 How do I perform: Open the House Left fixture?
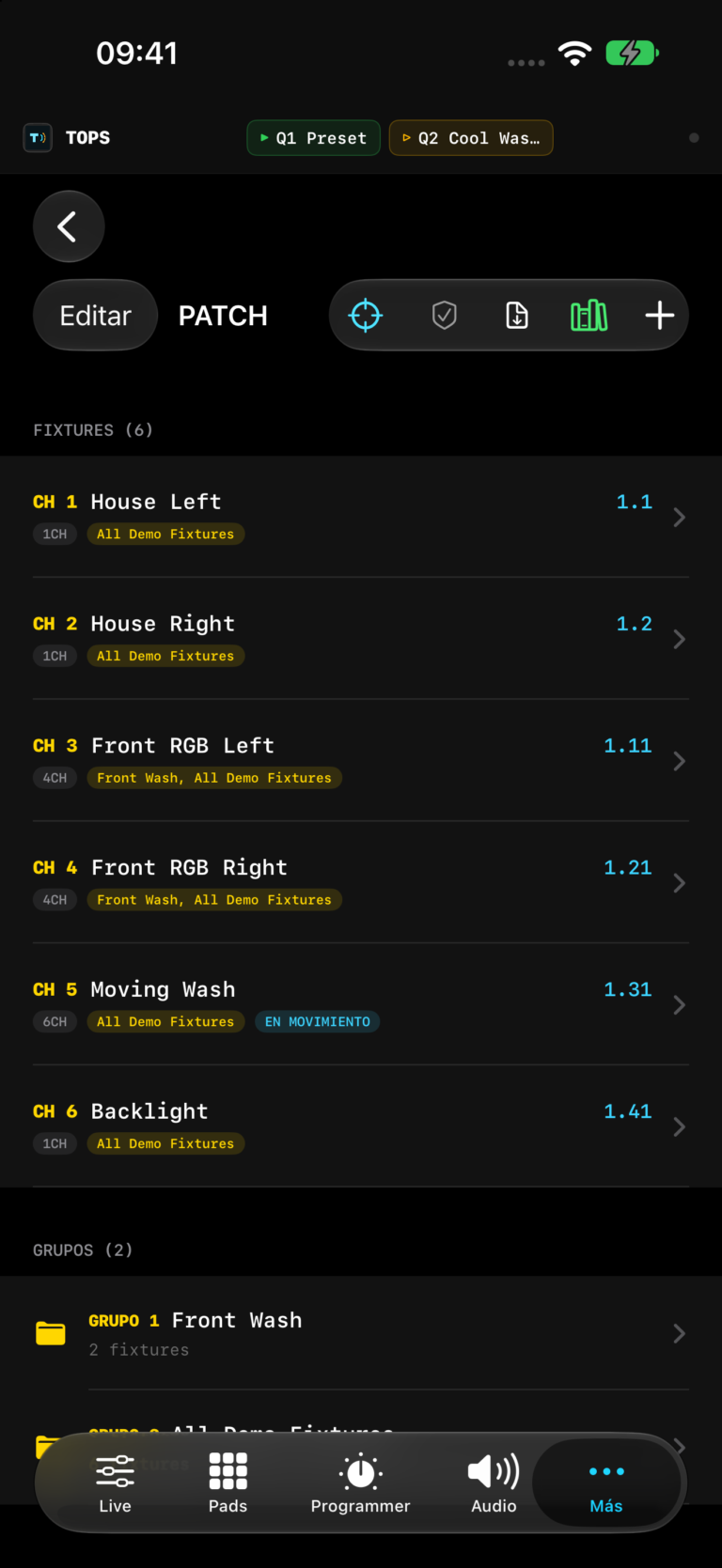(x=361, y=517)
